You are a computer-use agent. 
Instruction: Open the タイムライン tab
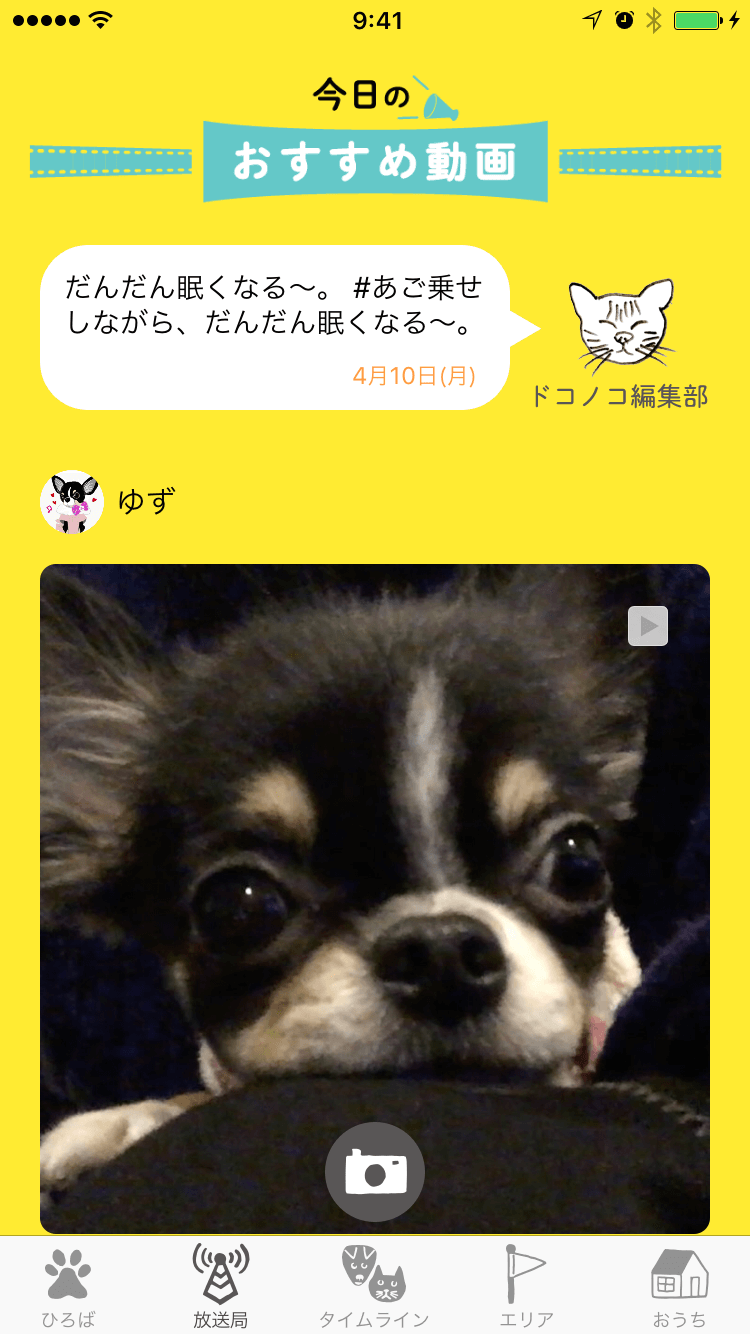coord(374,1286)
